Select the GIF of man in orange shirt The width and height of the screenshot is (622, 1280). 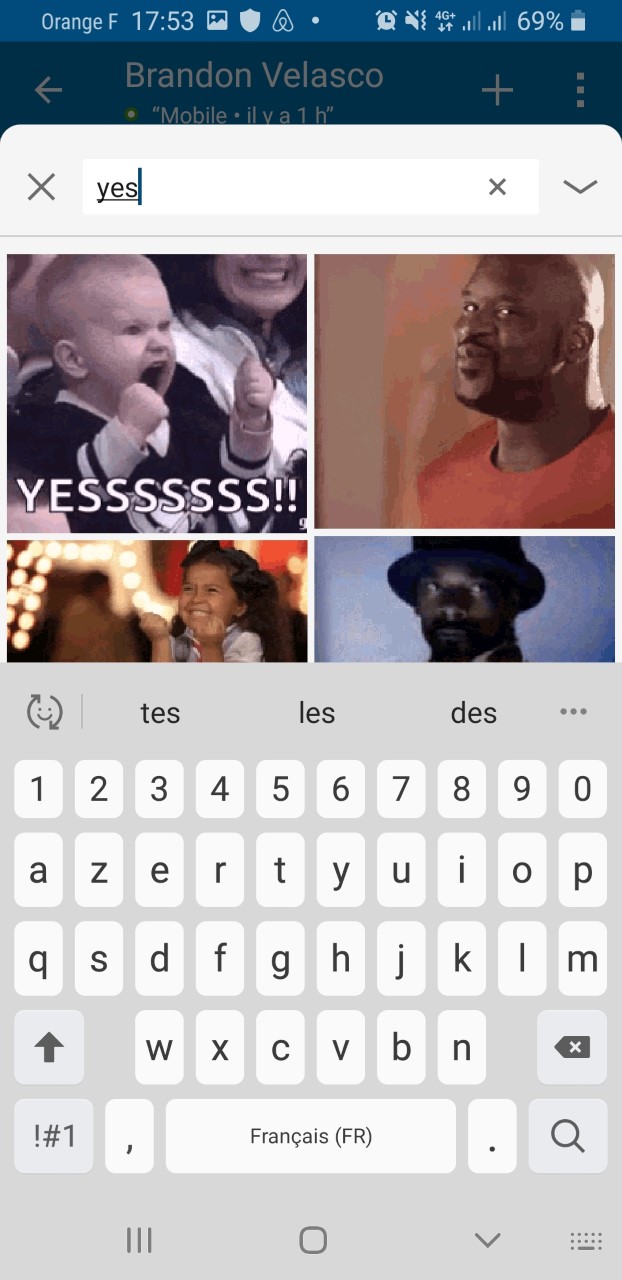tap(465, 391)
